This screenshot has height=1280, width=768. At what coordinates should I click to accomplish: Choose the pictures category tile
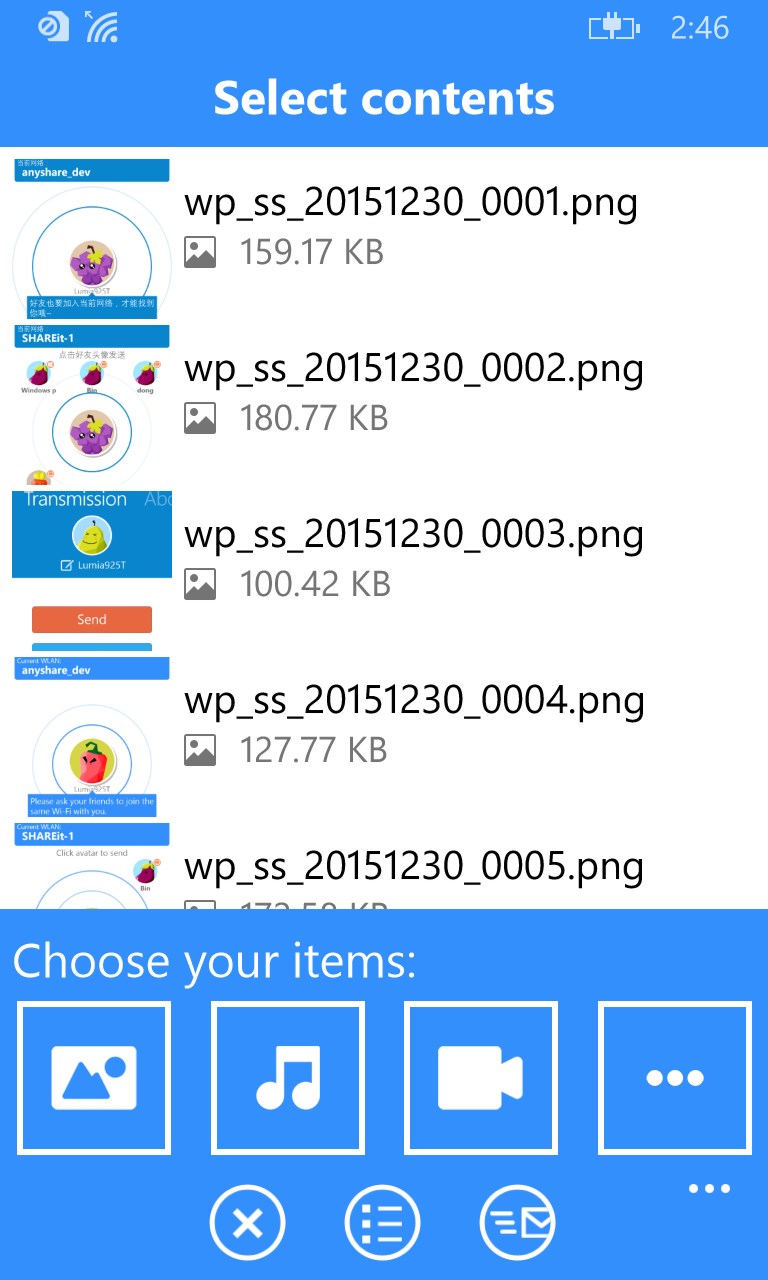click(x=94, y=1077)
